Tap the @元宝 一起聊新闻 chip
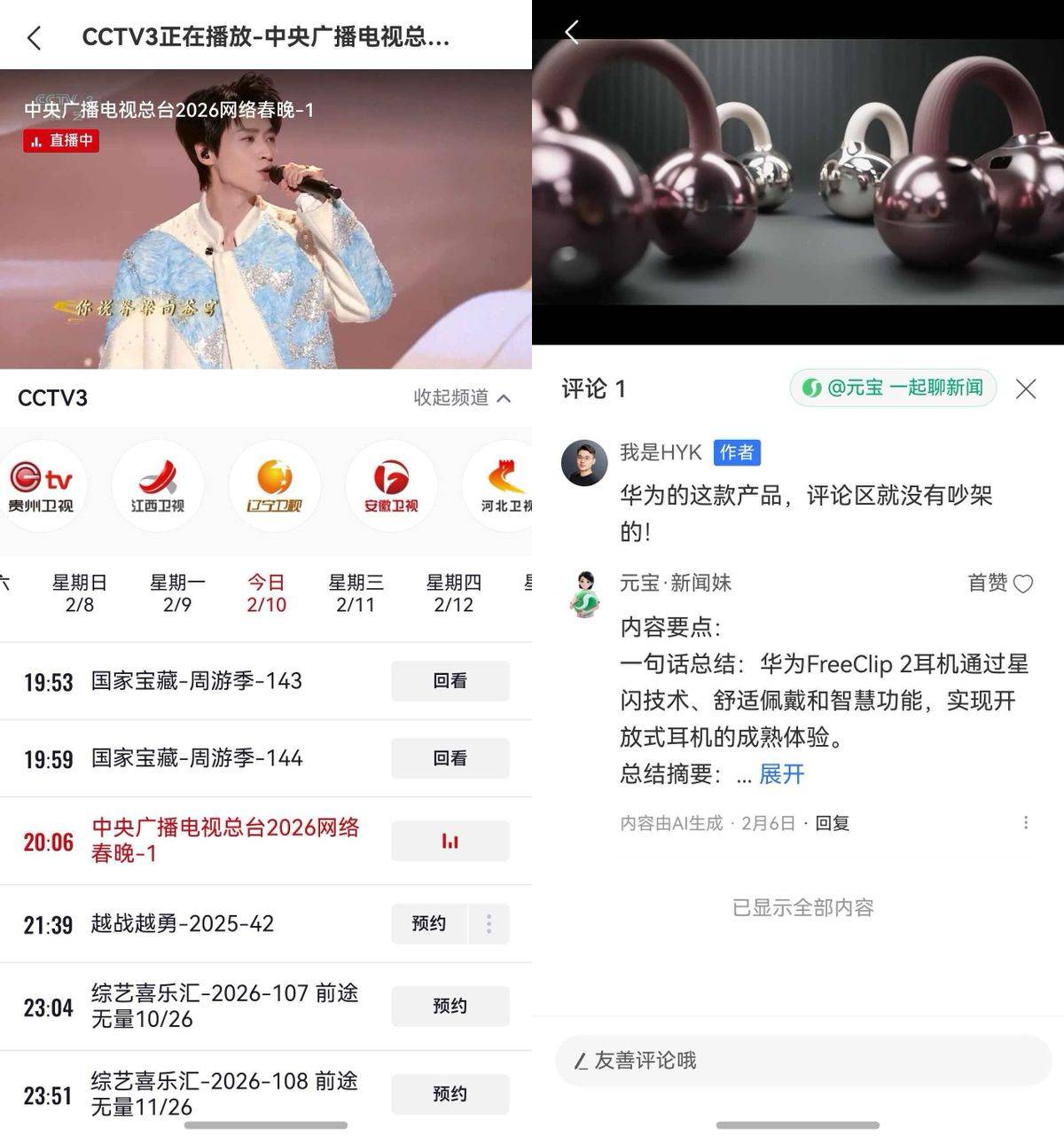Image resolution: width=1064 pixels, height=1137 pixels. pos(893,388)
